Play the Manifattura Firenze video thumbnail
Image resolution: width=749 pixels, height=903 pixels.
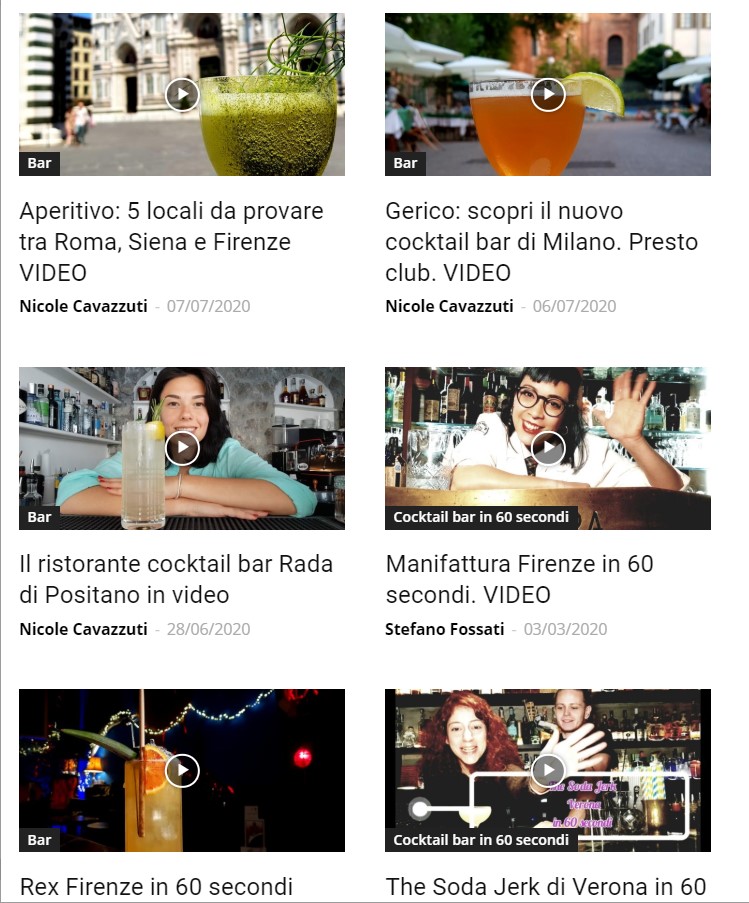(548, 448)
